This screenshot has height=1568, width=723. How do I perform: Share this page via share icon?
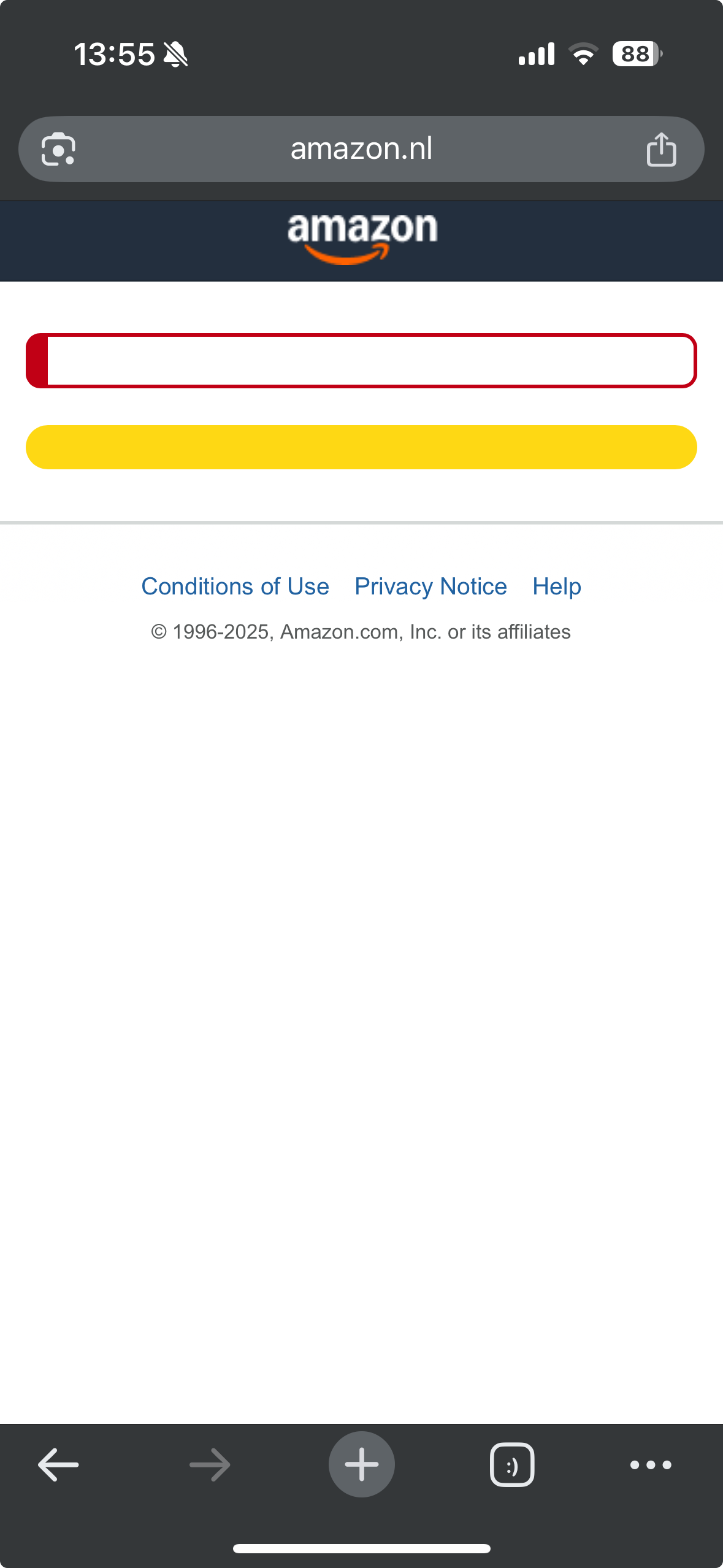tap(661, 149)
